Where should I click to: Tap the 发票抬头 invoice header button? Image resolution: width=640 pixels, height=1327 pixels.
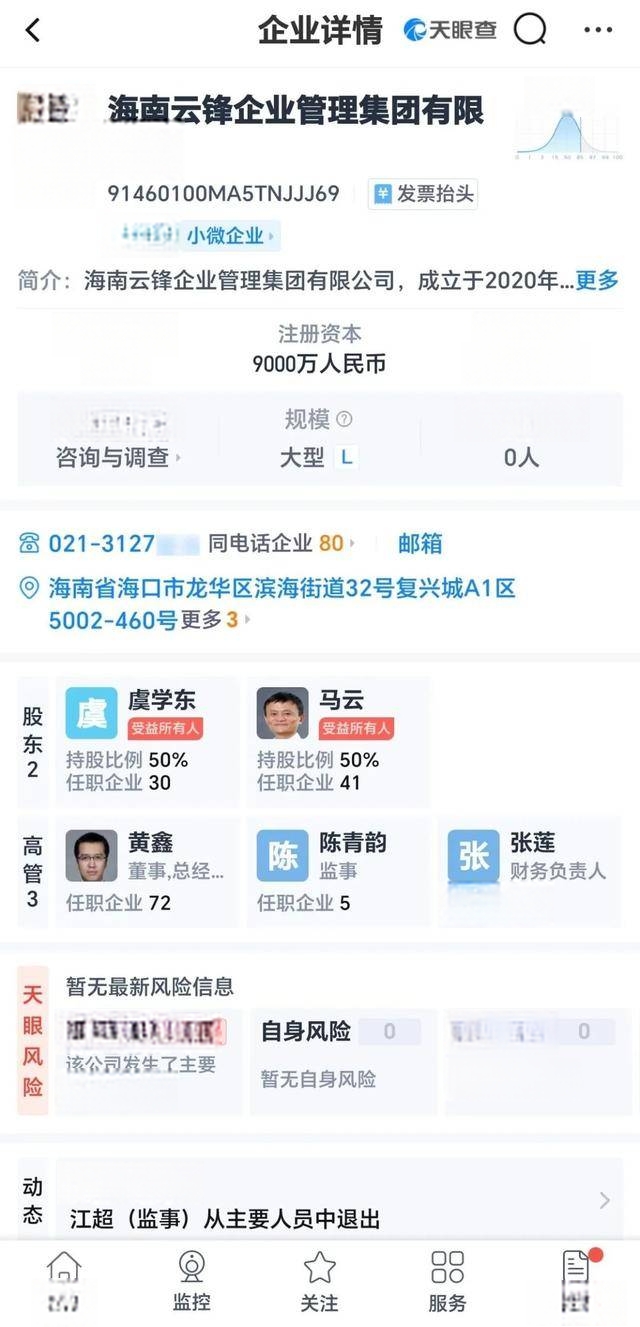point(423,194)
